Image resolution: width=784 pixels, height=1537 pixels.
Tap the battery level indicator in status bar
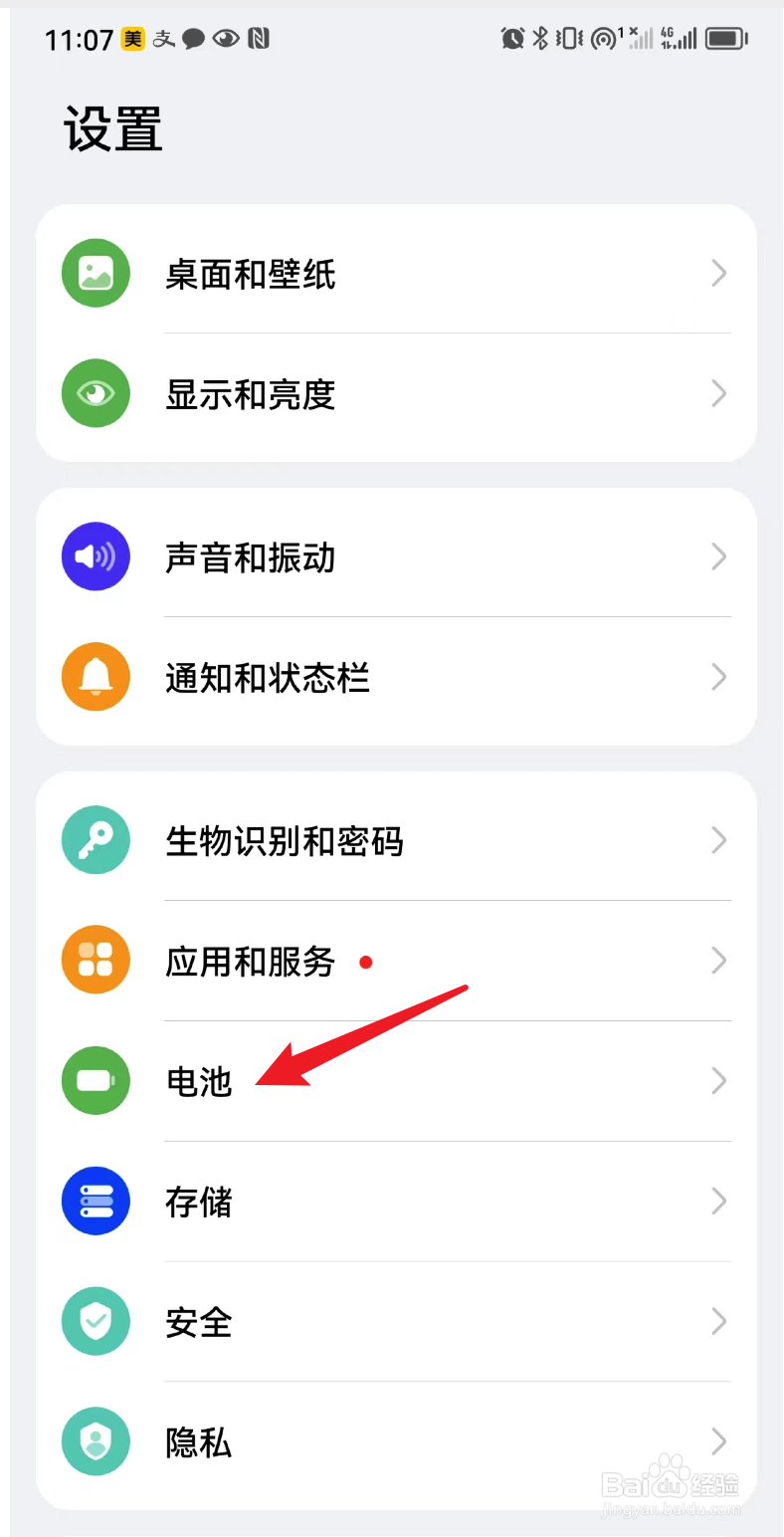click(x=724, y=38)
